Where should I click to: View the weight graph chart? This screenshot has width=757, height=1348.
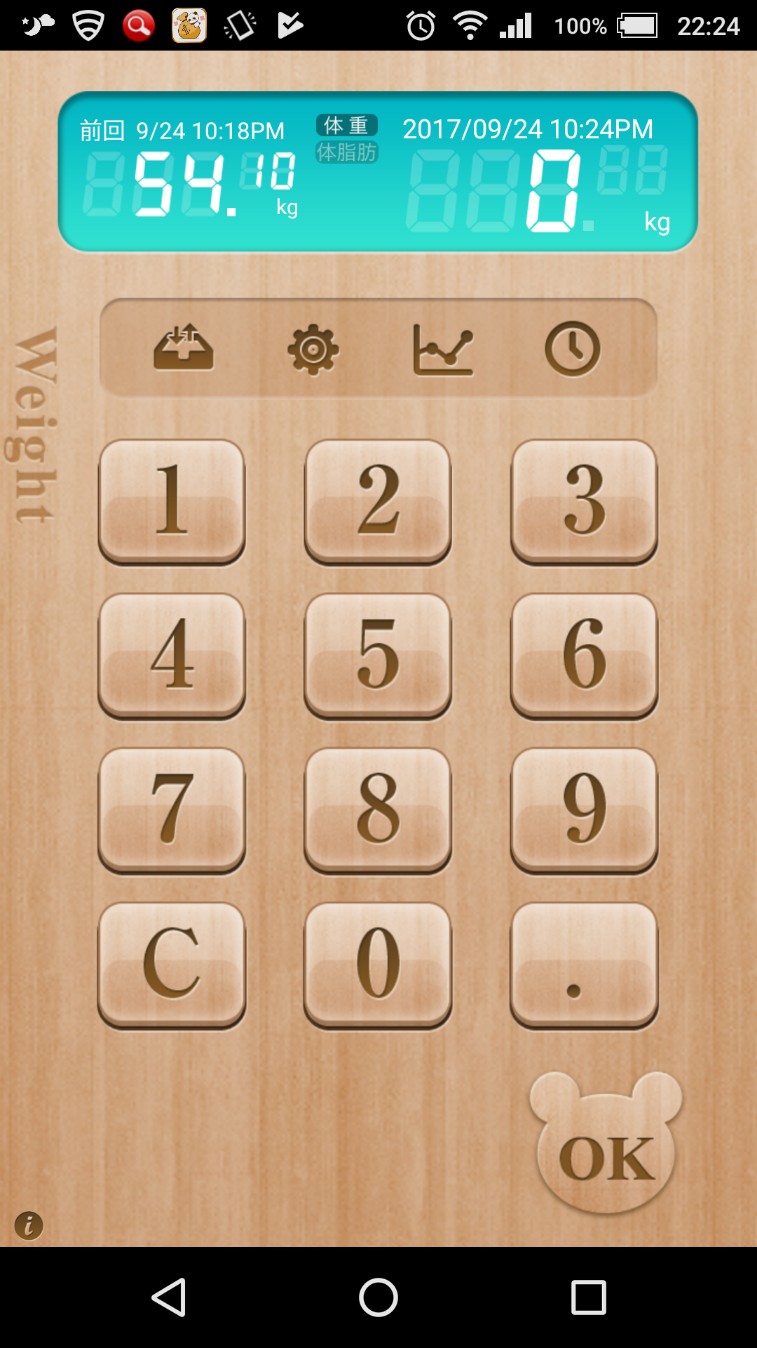tap(442, 350)
